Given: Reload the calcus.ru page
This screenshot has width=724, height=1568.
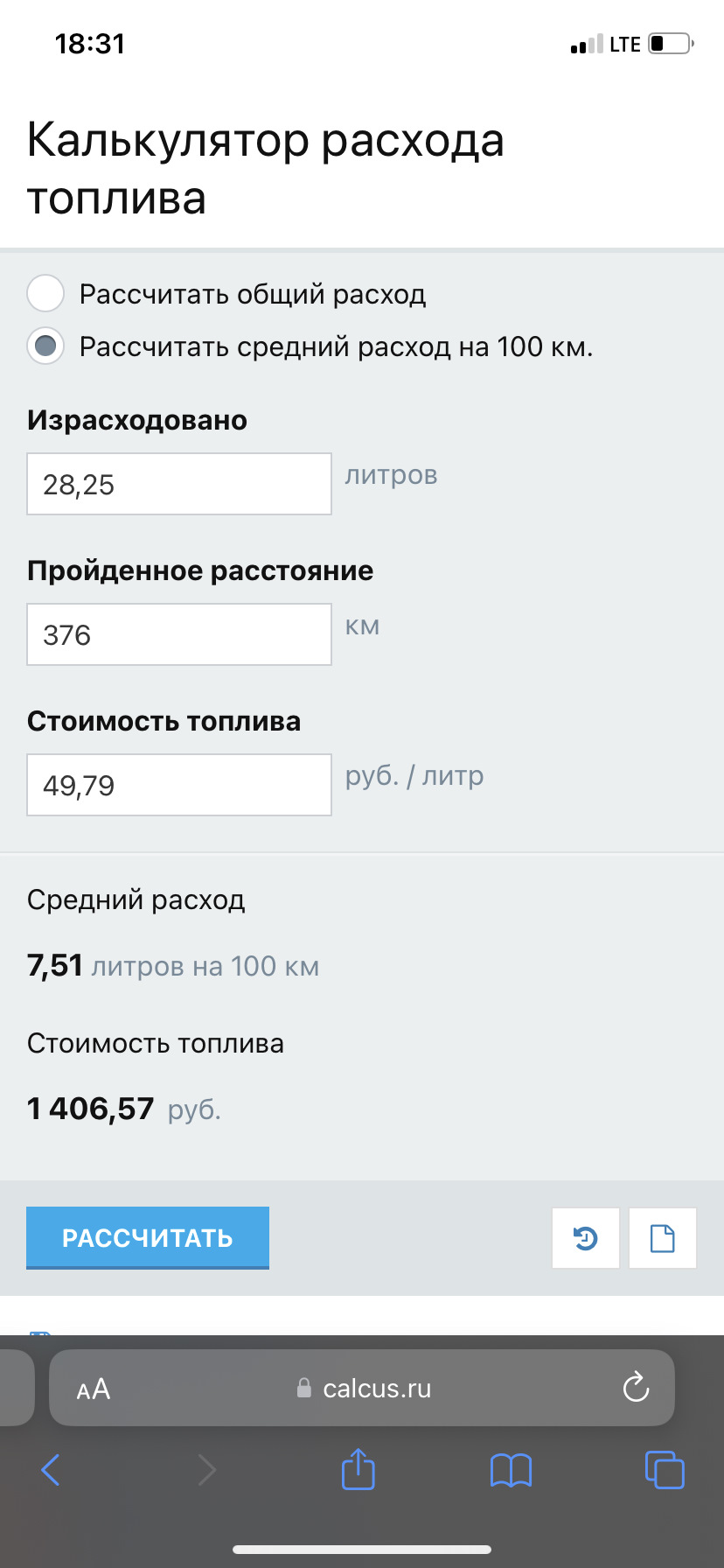Looking at the screenshot, I should pyautogui.click(x=636, y=1388).
